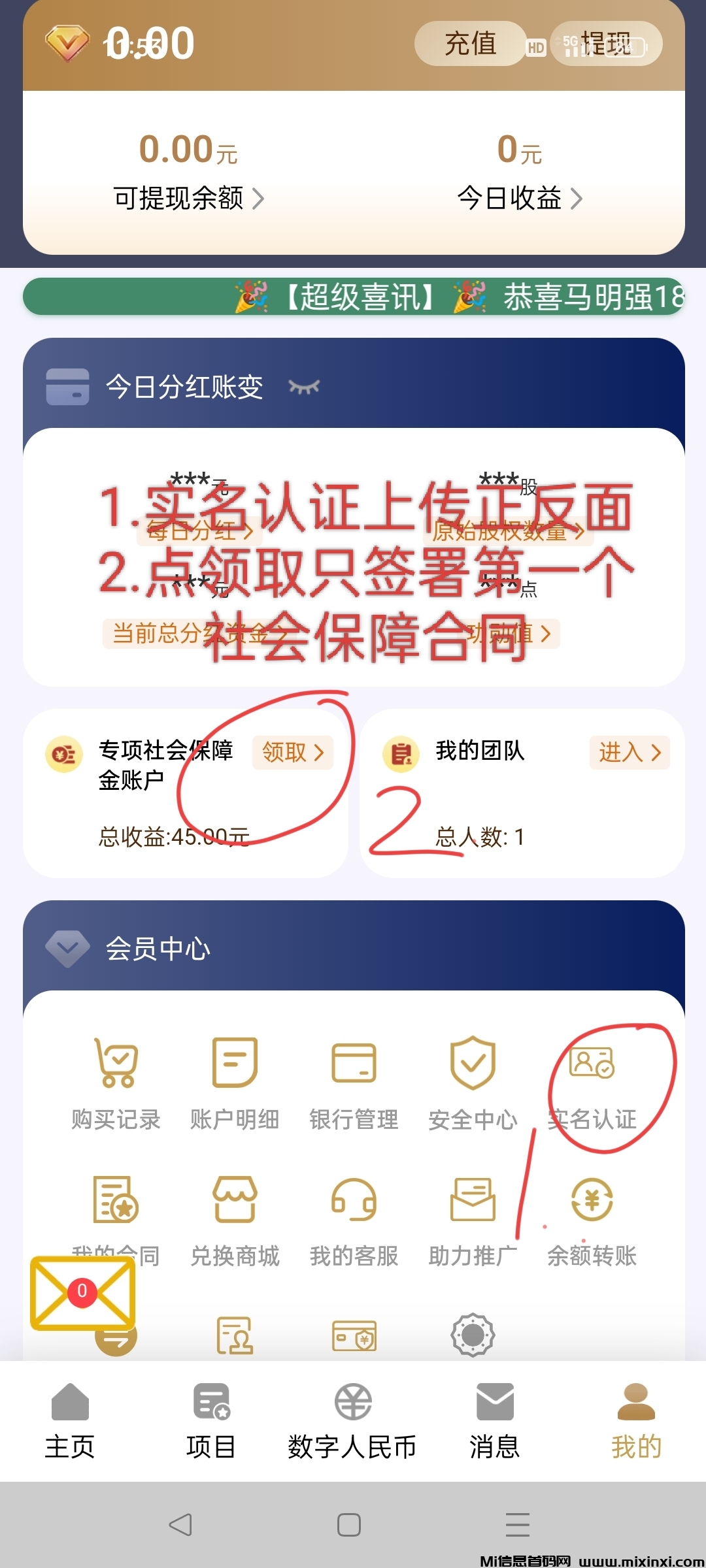
Task: Switch to the 消息 messages tab
Action: tap(495, 1441)
